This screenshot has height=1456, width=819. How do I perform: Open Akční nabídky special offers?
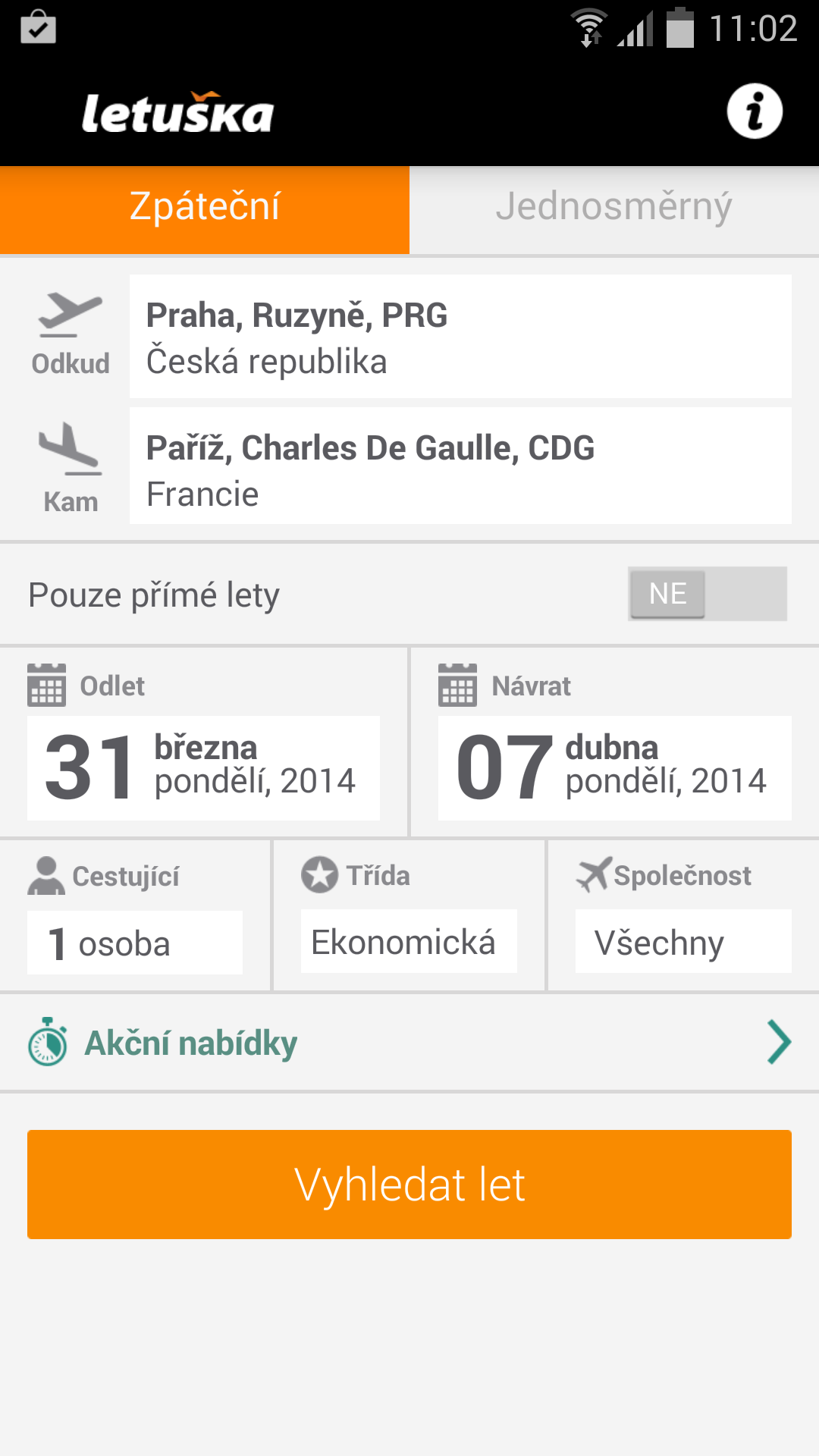(409, 1043)
